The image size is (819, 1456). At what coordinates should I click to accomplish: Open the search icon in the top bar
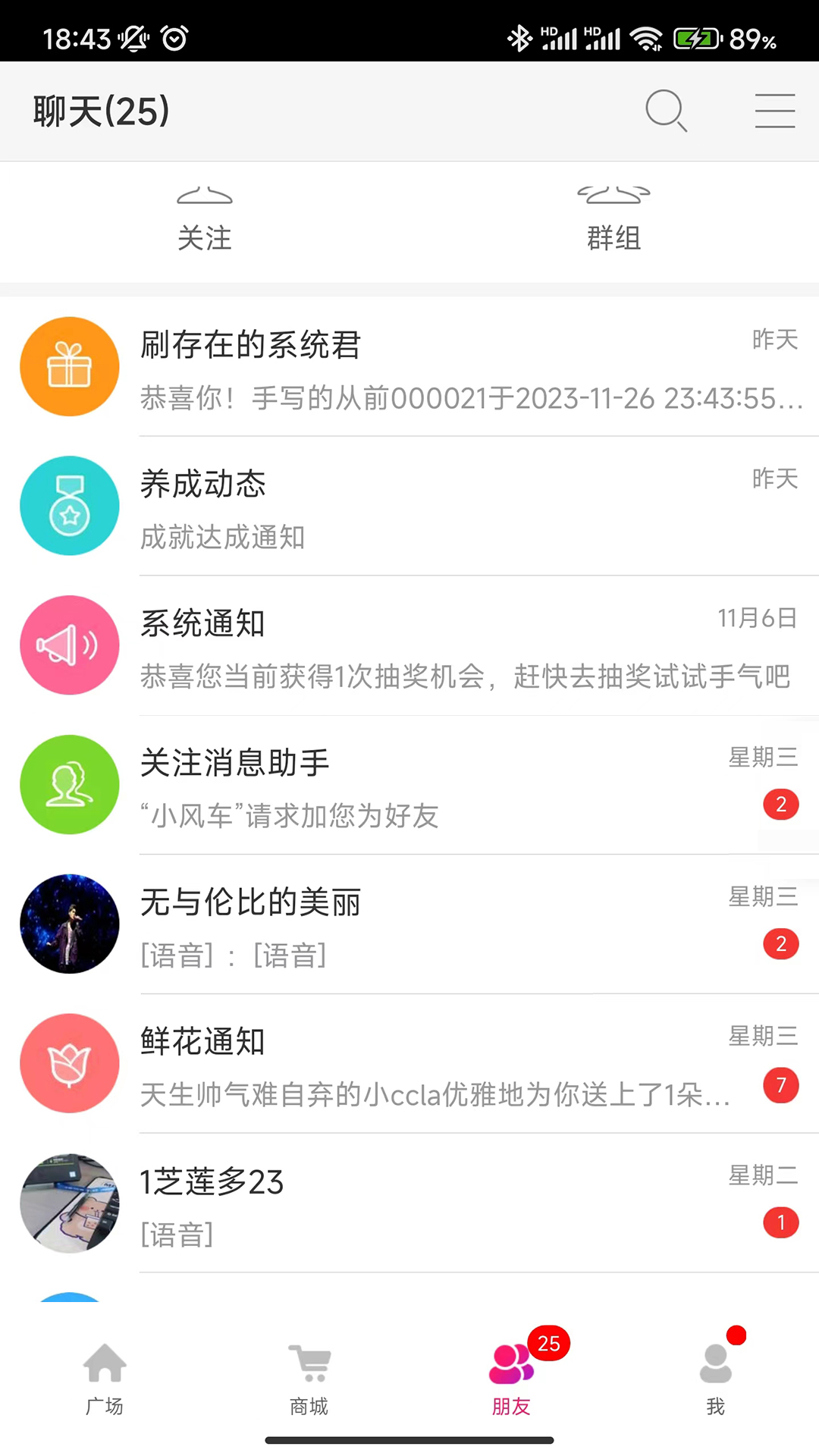pyautogui.click(x=667, y=111)
